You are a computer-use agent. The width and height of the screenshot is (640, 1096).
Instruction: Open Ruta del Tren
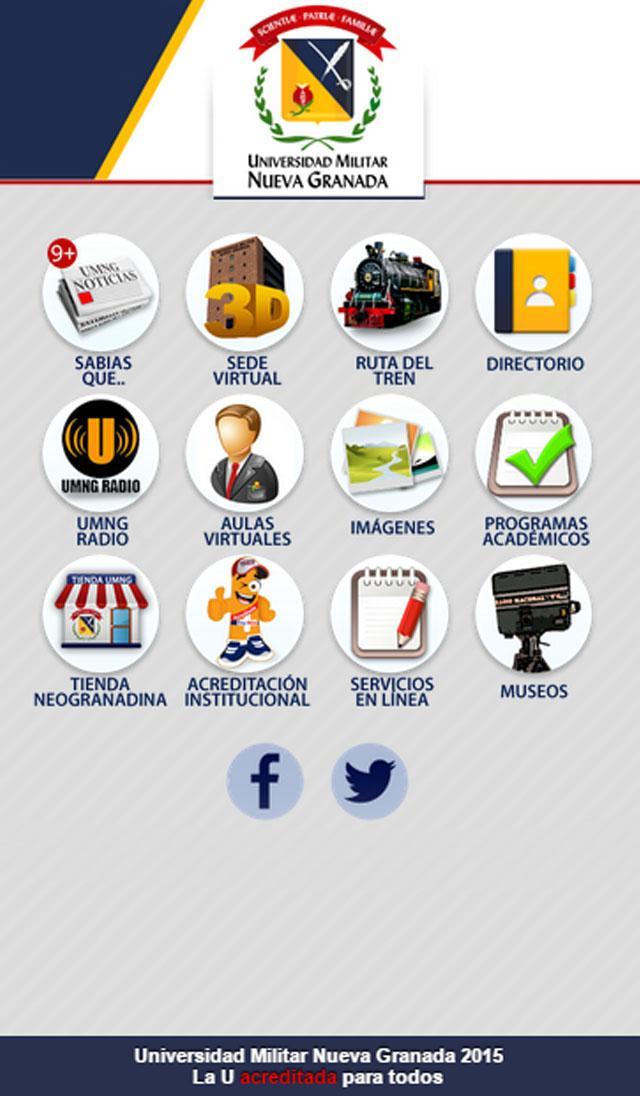pyautogui.click(x=389, y=292)
